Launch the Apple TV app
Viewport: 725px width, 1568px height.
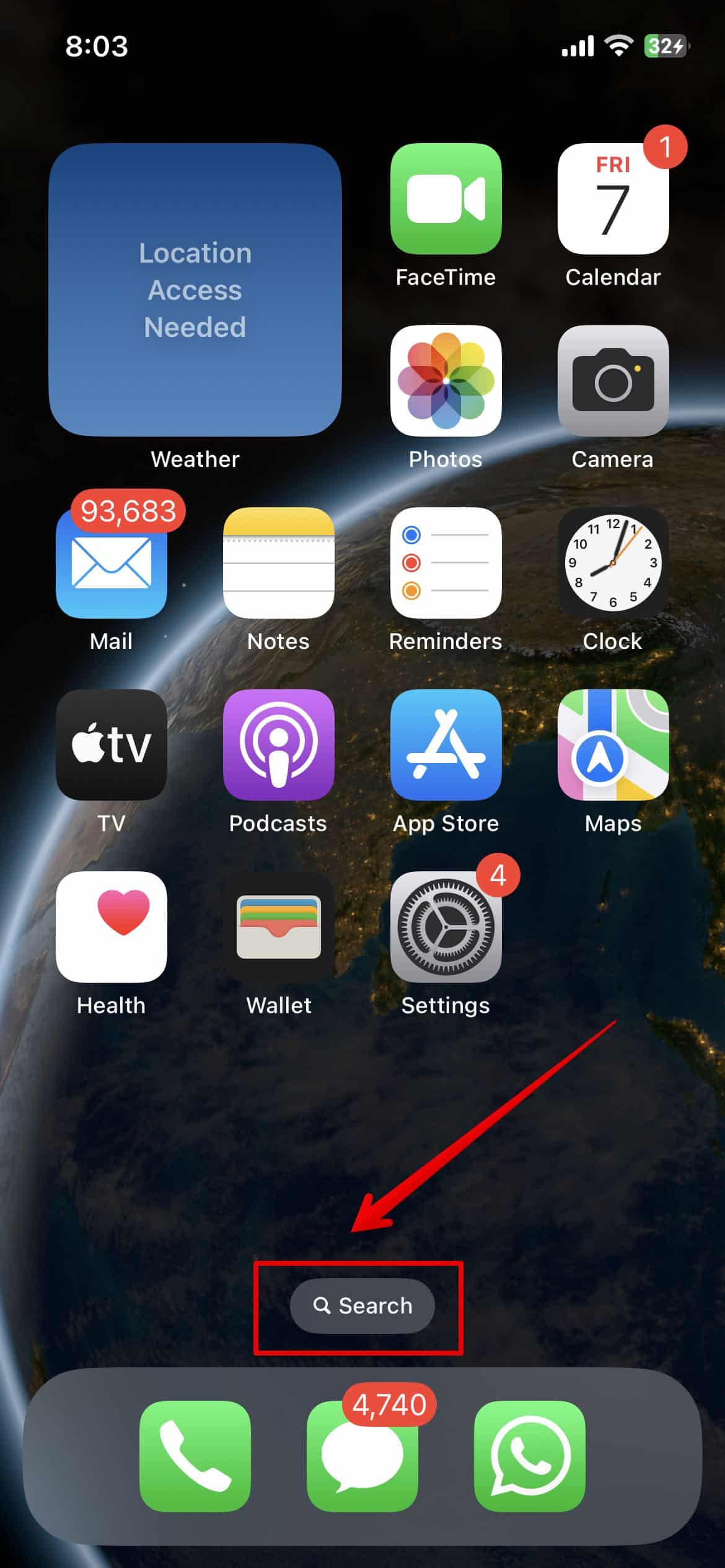click(x=112, y=744)
